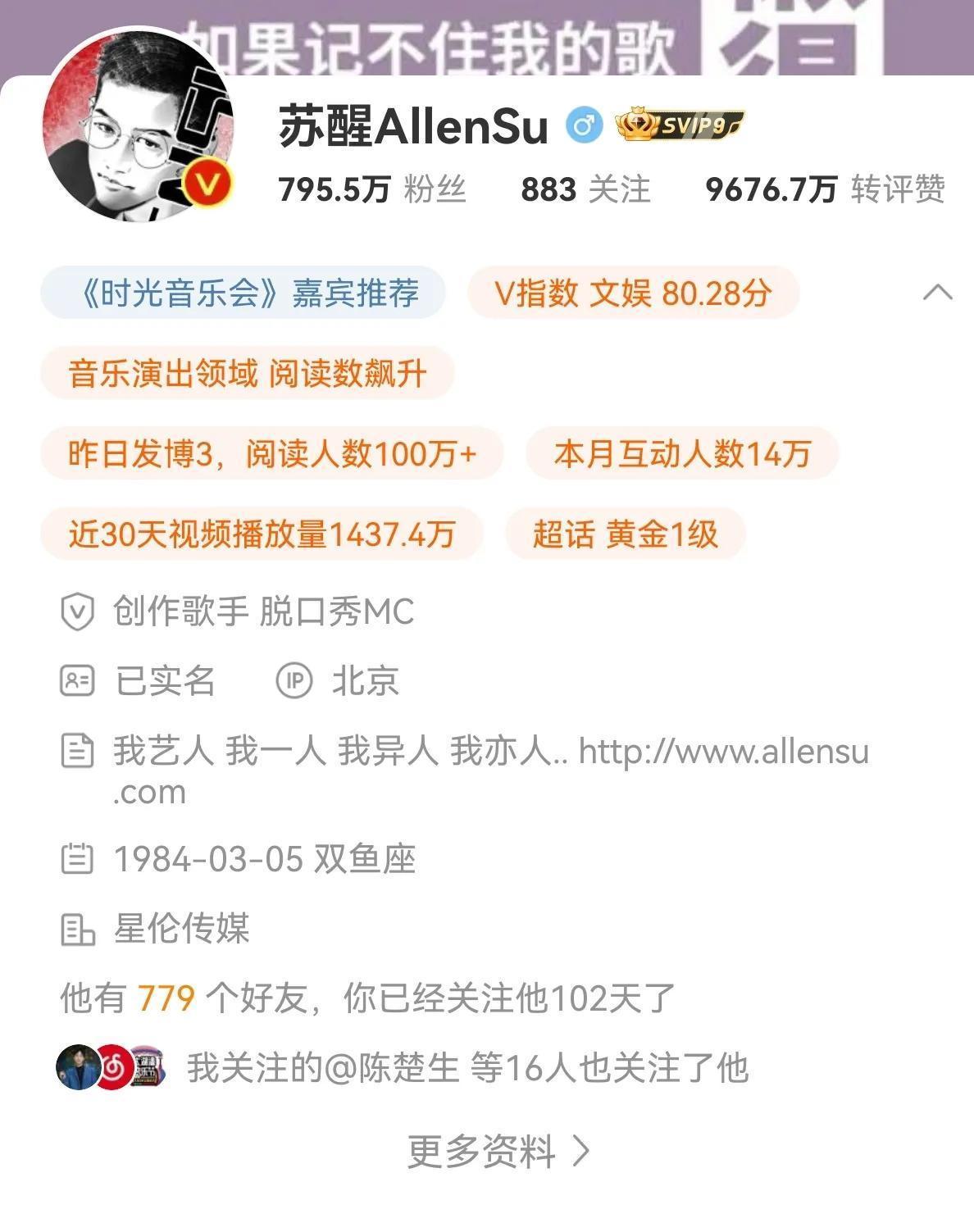The height and width of the screenshot is (1232, 974).
Task: Open the allensu.com website link
Action: [x=723, y=752]
